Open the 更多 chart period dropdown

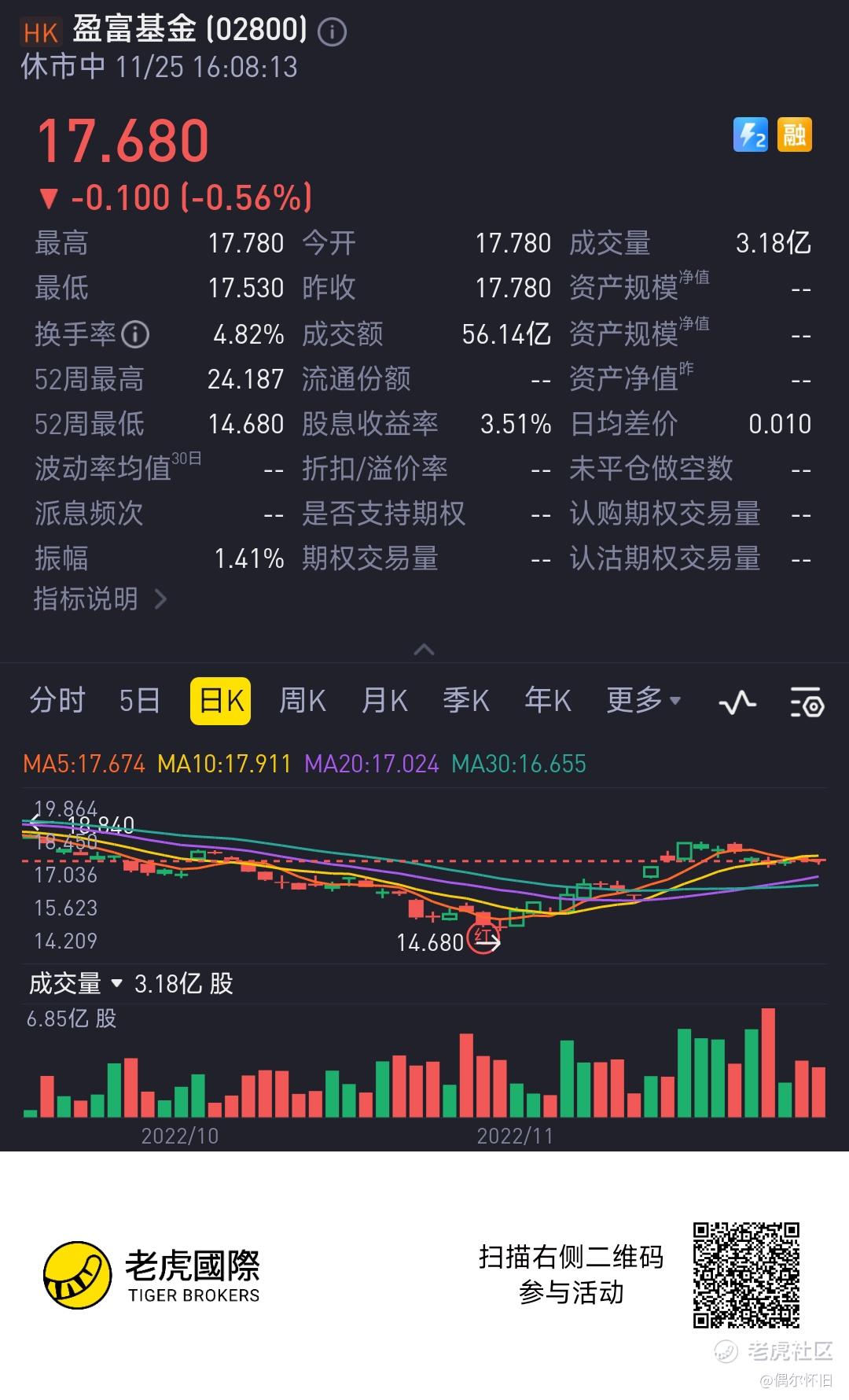coord(644,700)
